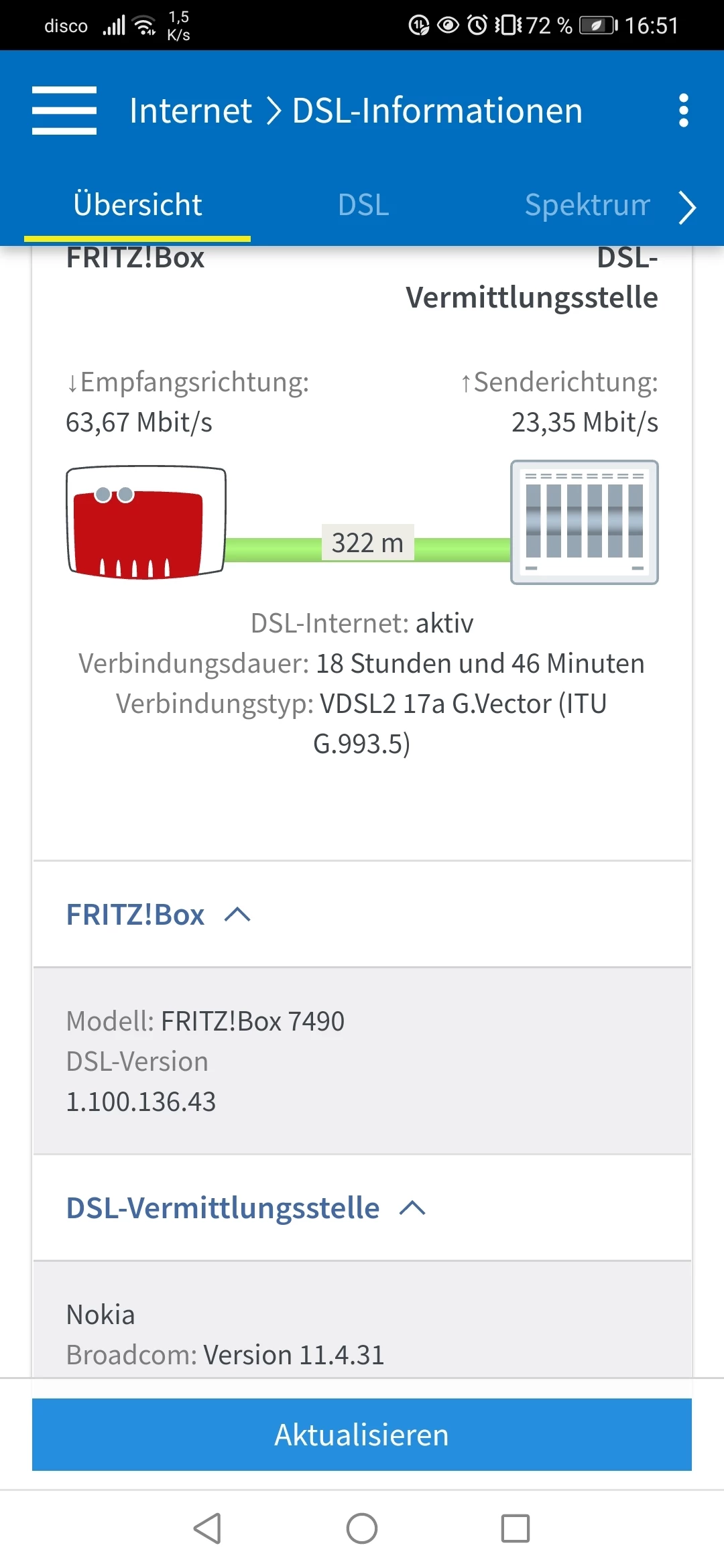Select the Übersicht tab
The height and width of the screenshot is (1568, 724).
pos(137,205)
